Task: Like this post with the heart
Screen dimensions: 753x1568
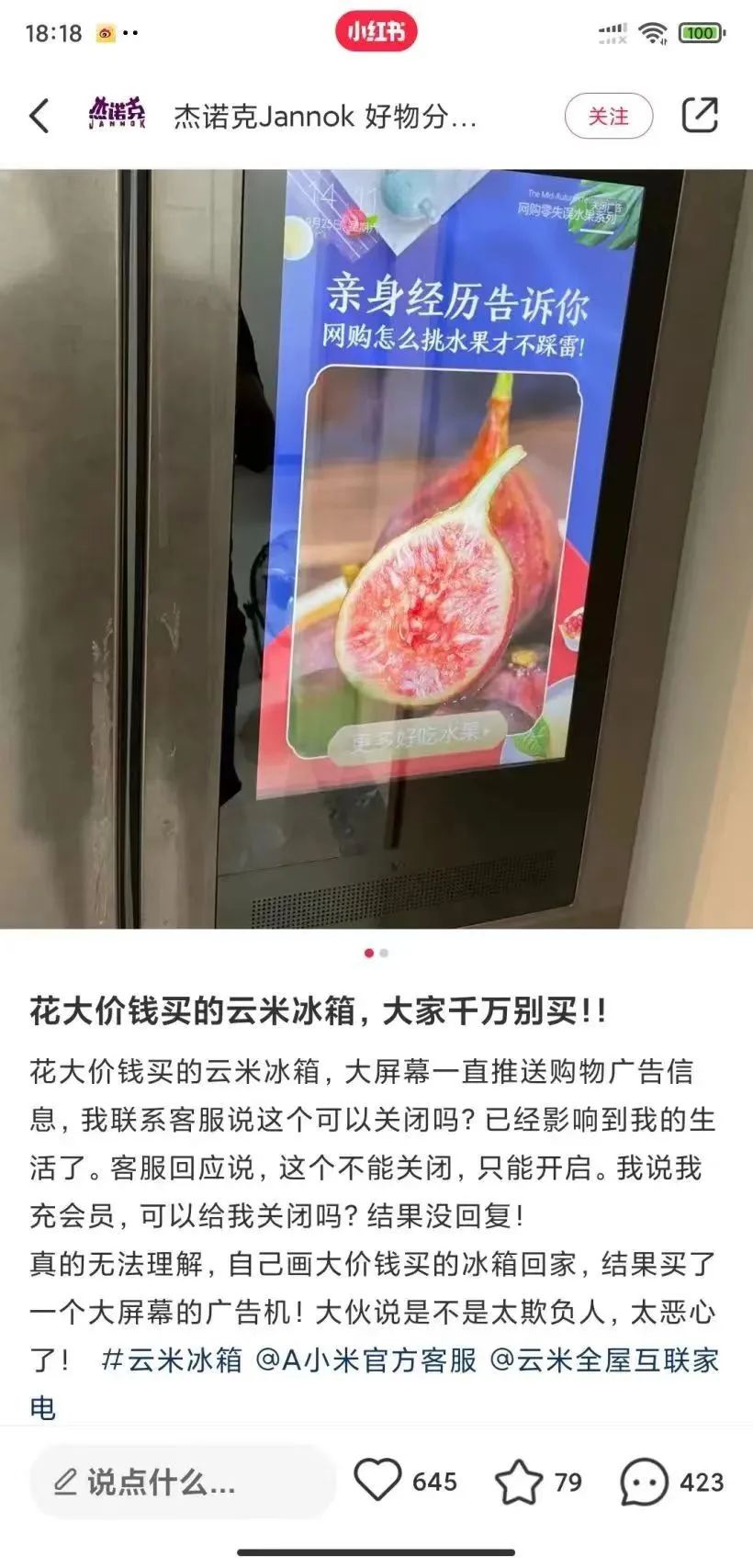Action: pyautogui.click(x=377, y=1481)
